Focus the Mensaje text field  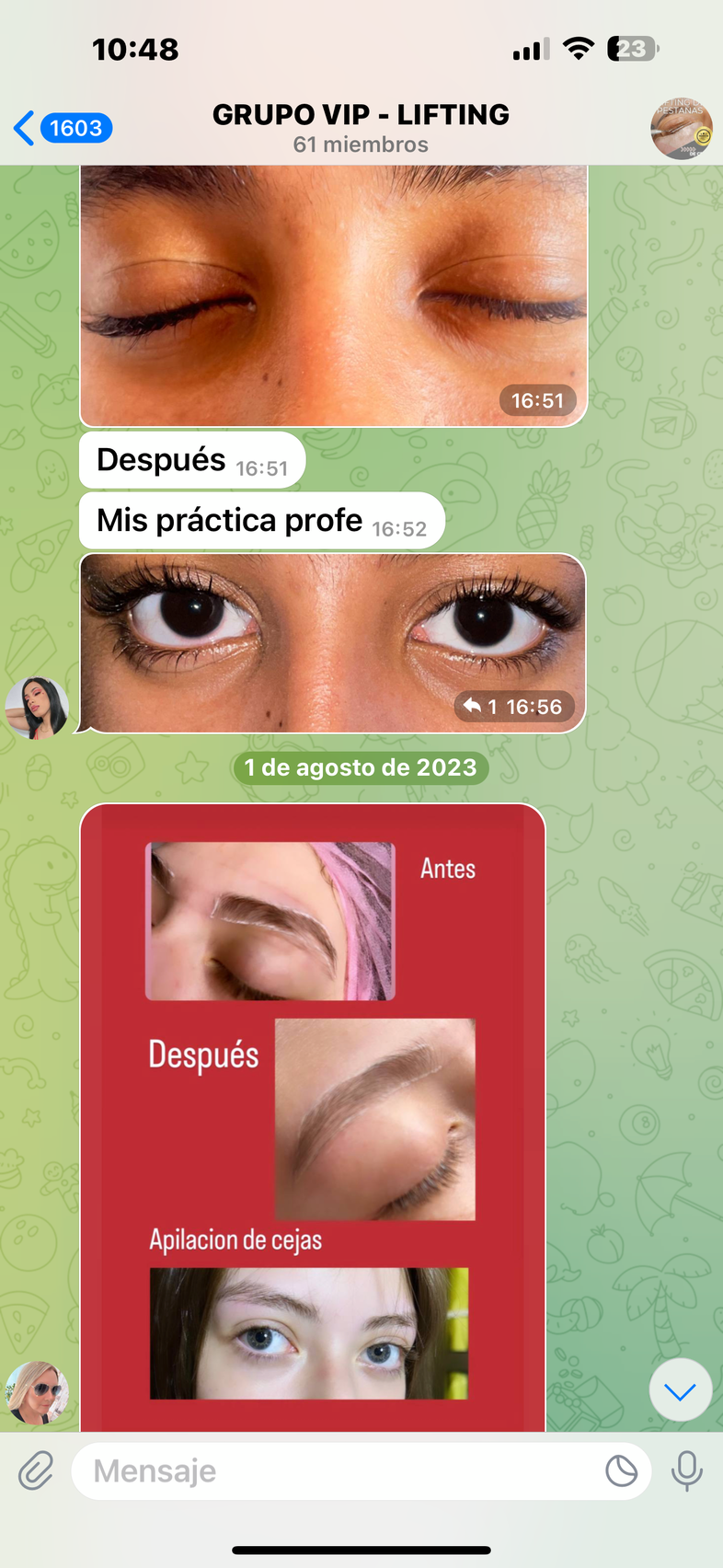(x=340, y=1470)
